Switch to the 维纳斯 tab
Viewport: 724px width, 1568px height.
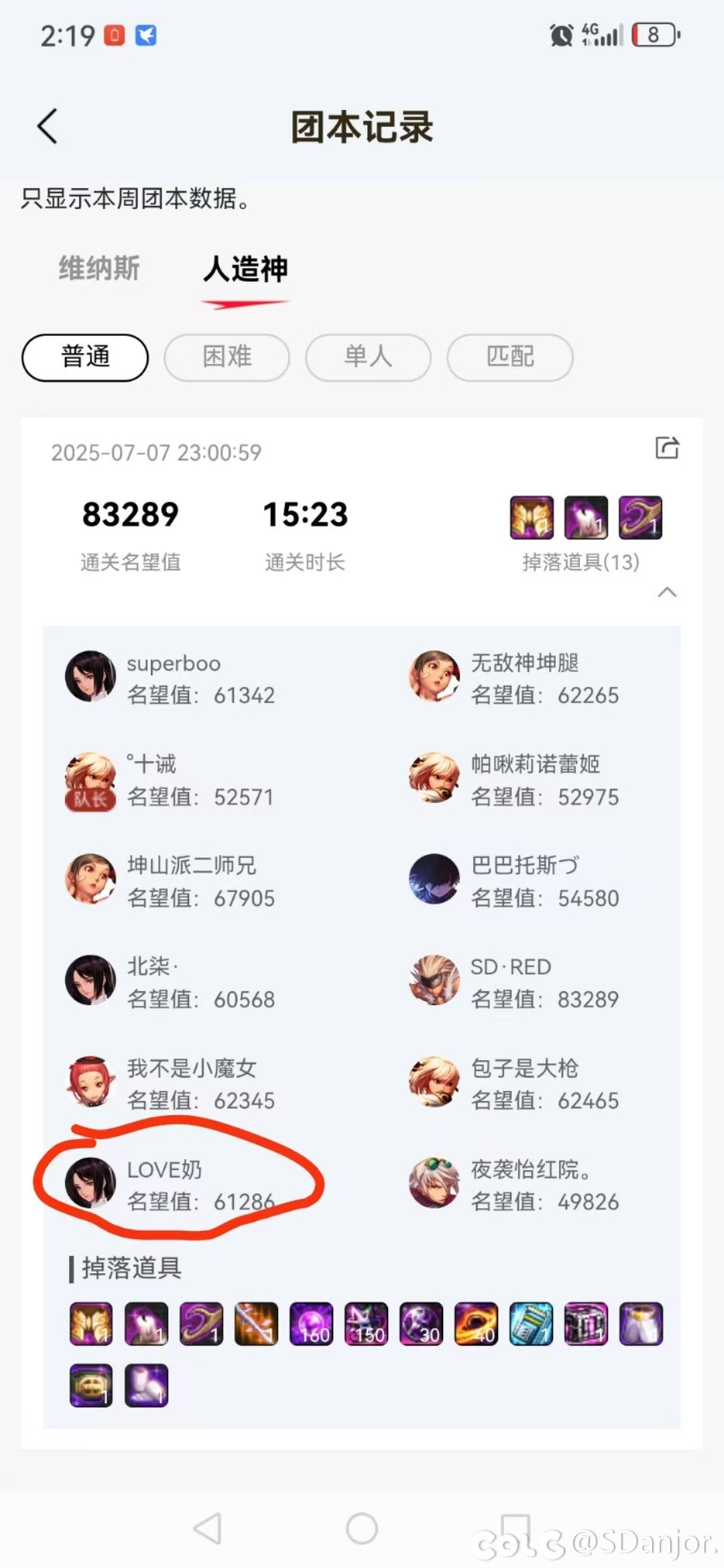(x=99, y=269)
